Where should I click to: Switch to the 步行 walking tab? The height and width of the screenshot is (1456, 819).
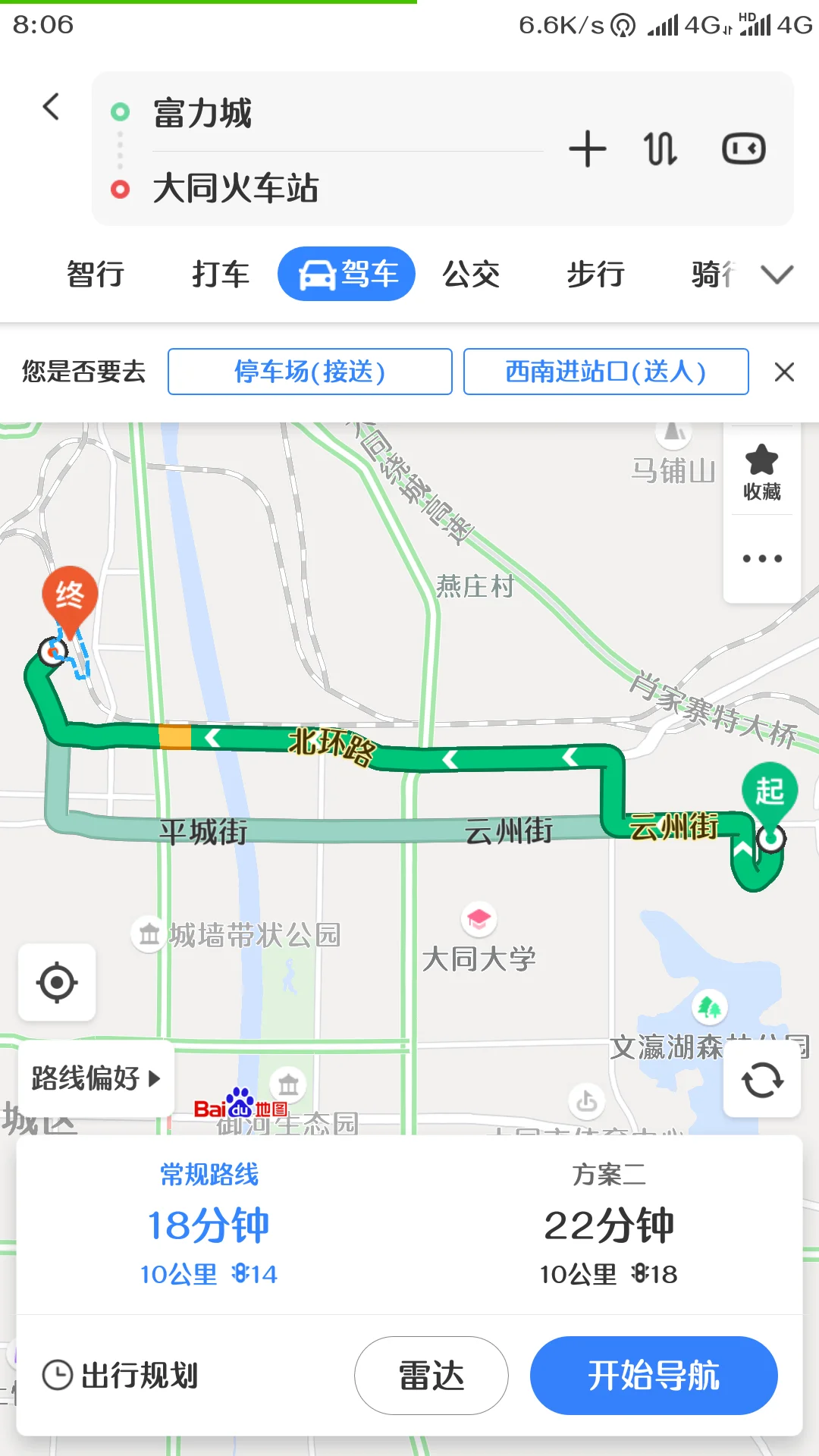[595, 275]
